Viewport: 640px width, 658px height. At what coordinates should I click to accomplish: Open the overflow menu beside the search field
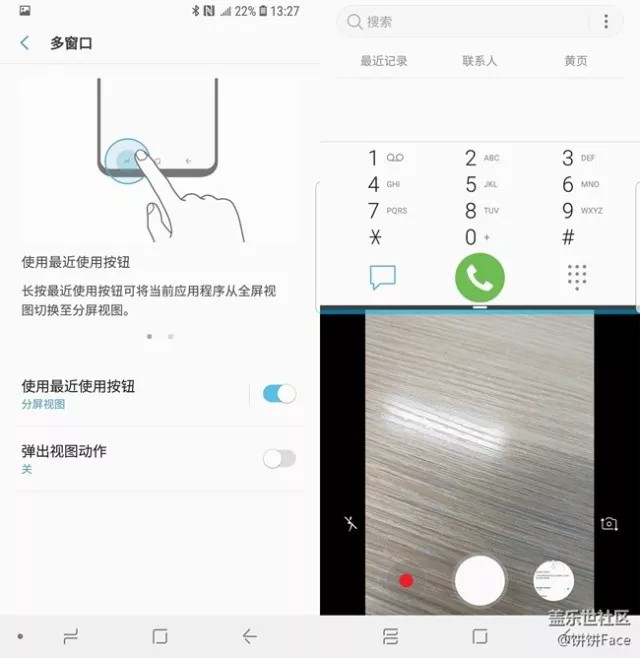pos(606,22)
